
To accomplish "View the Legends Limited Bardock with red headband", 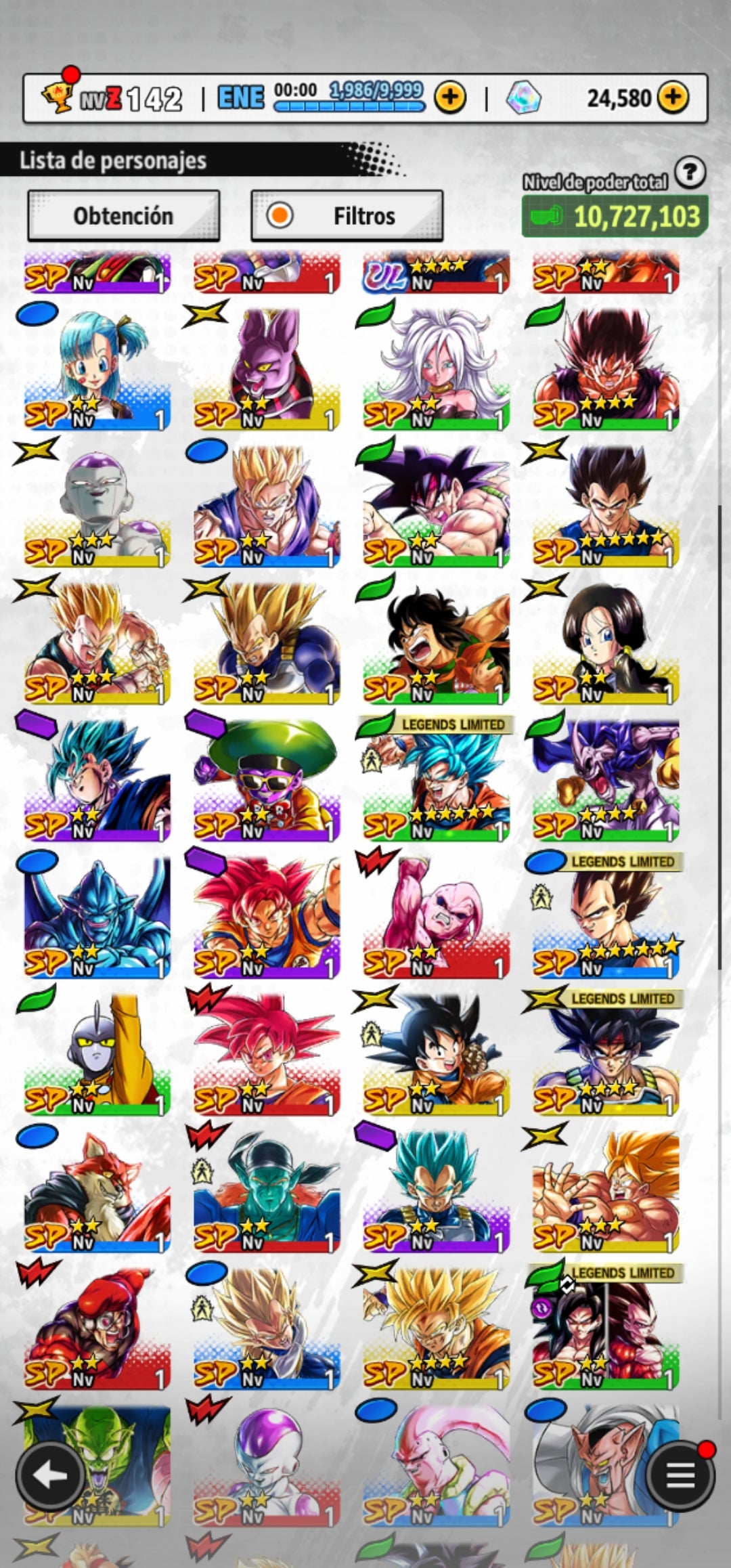I will click(604, 1053).
